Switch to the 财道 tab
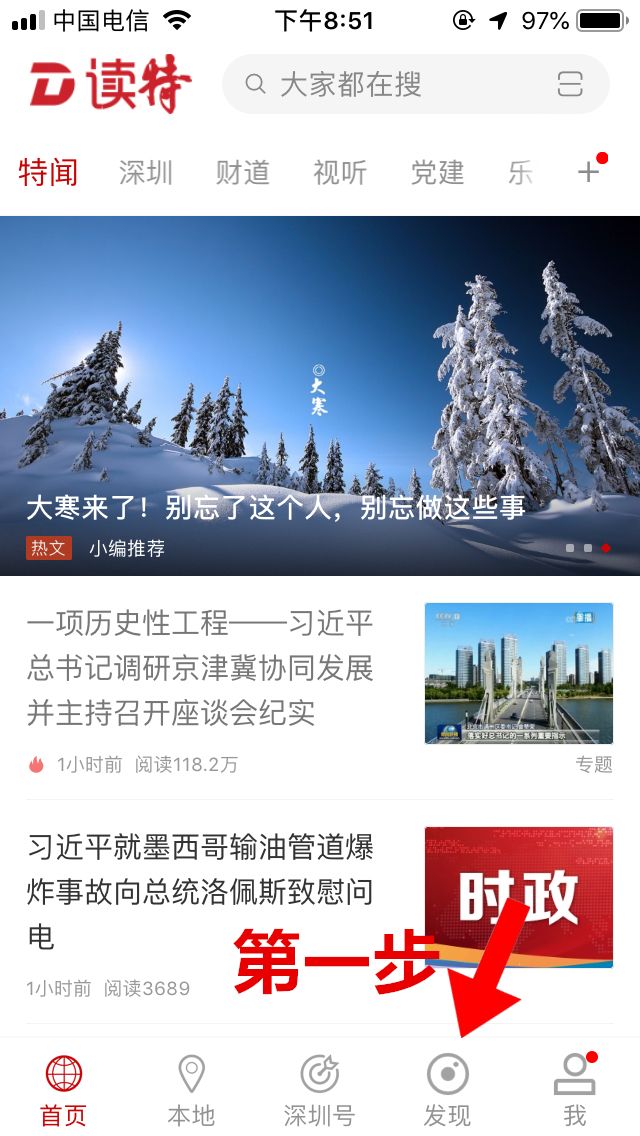 pyautogui.click(x=243, y=172)
